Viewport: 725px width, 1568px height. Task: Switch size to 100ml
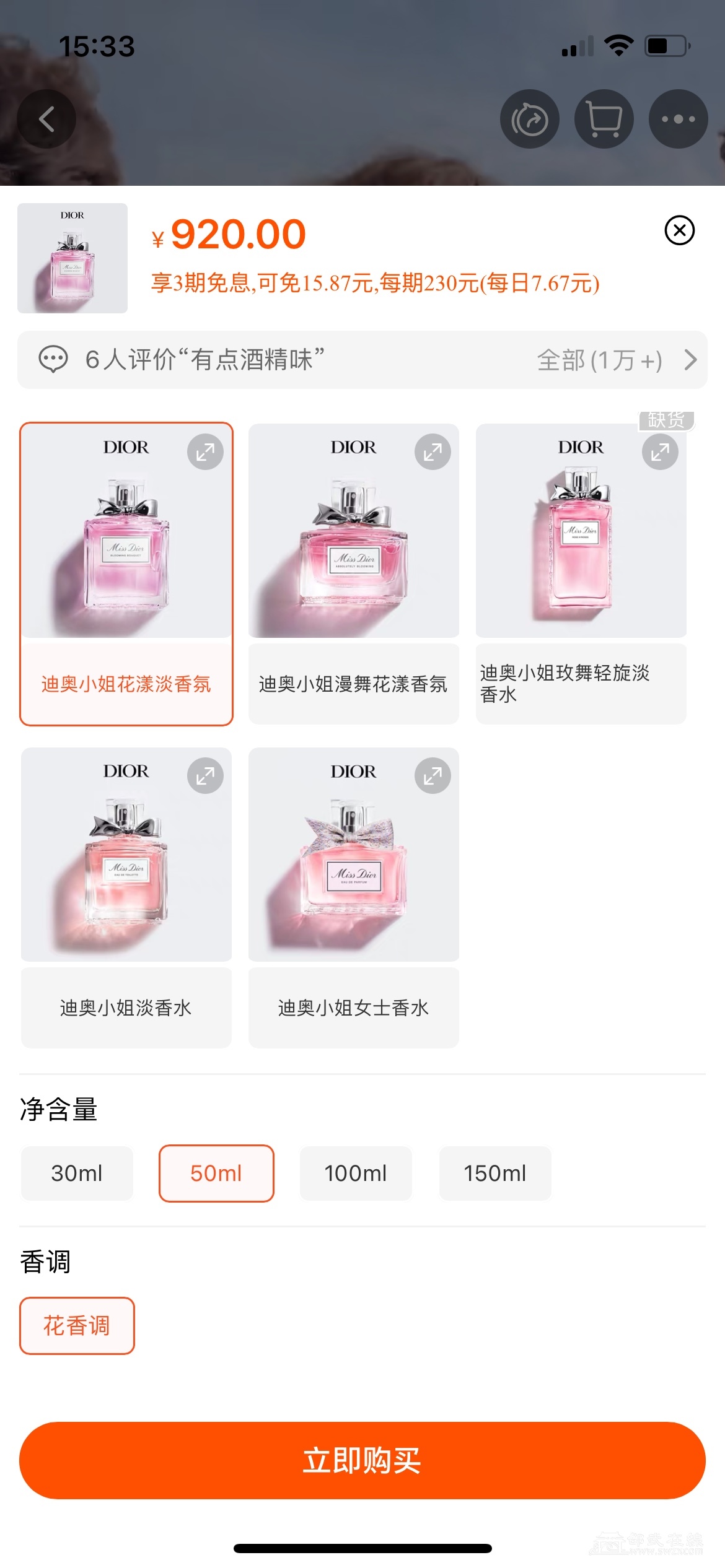[x=356, y=1174]
